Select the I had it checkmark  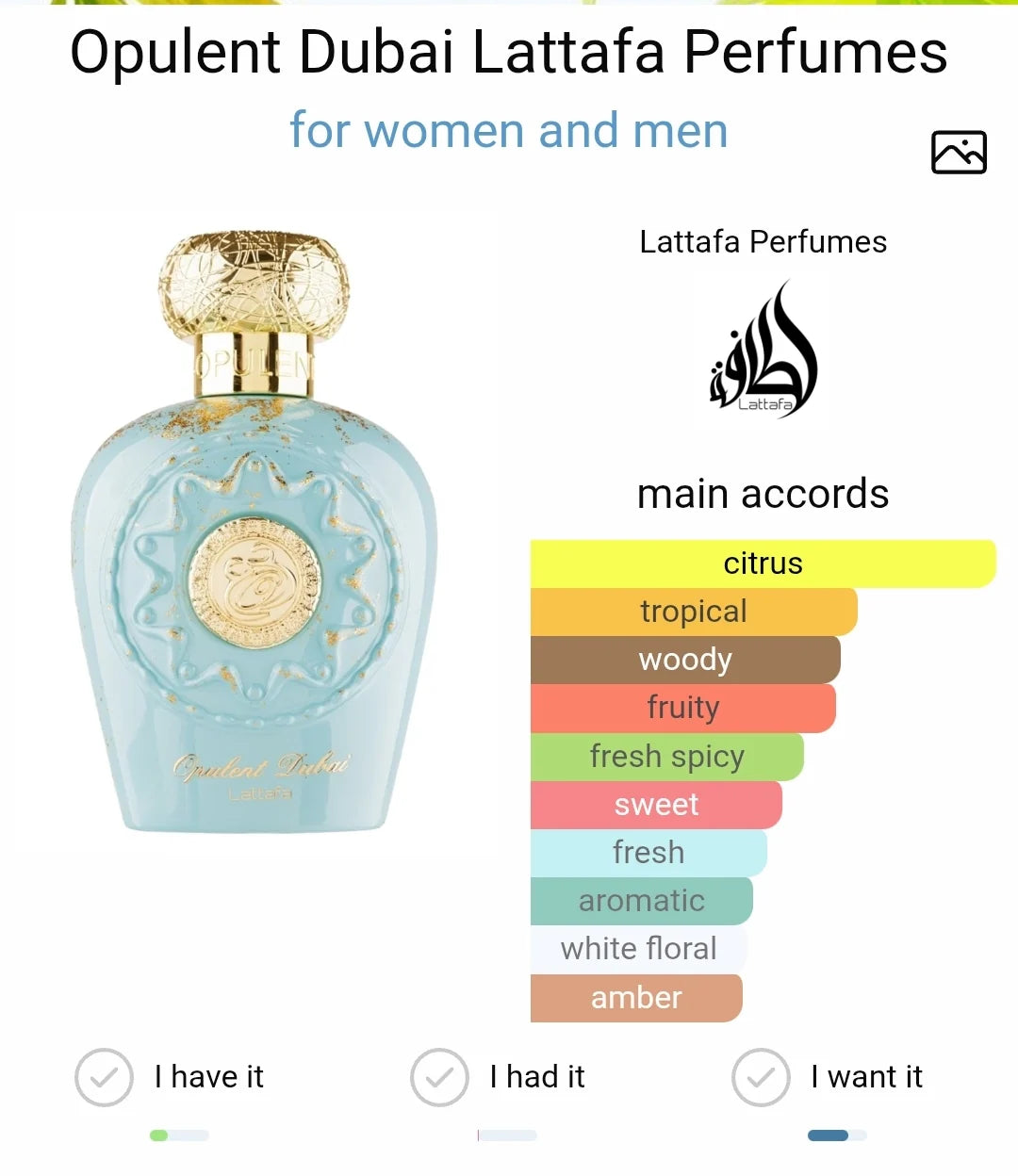pyautogui.click(x=440, y=1077)
